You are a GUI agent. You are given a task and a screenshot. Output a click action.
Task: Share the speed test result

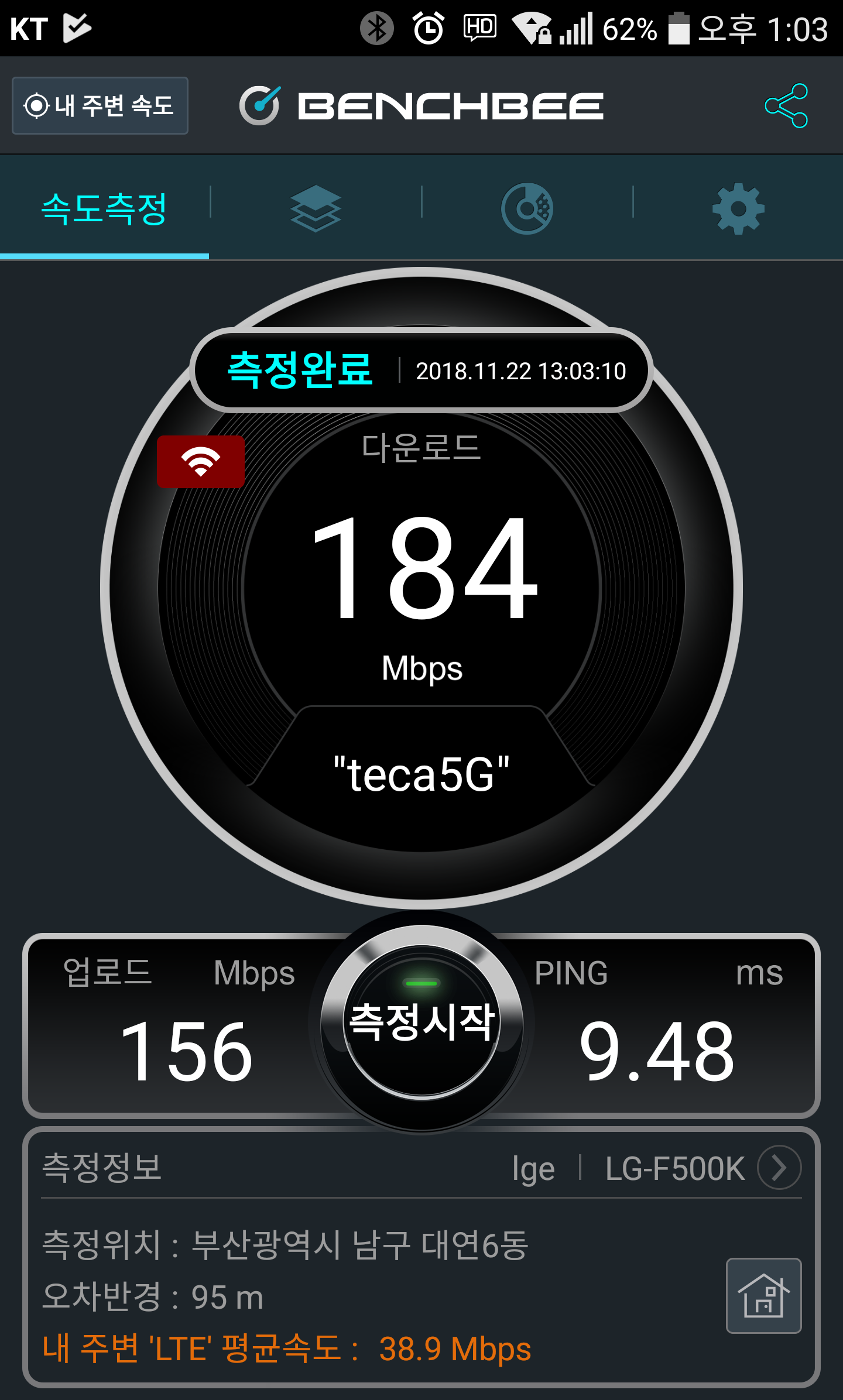(x=786, y=105)
